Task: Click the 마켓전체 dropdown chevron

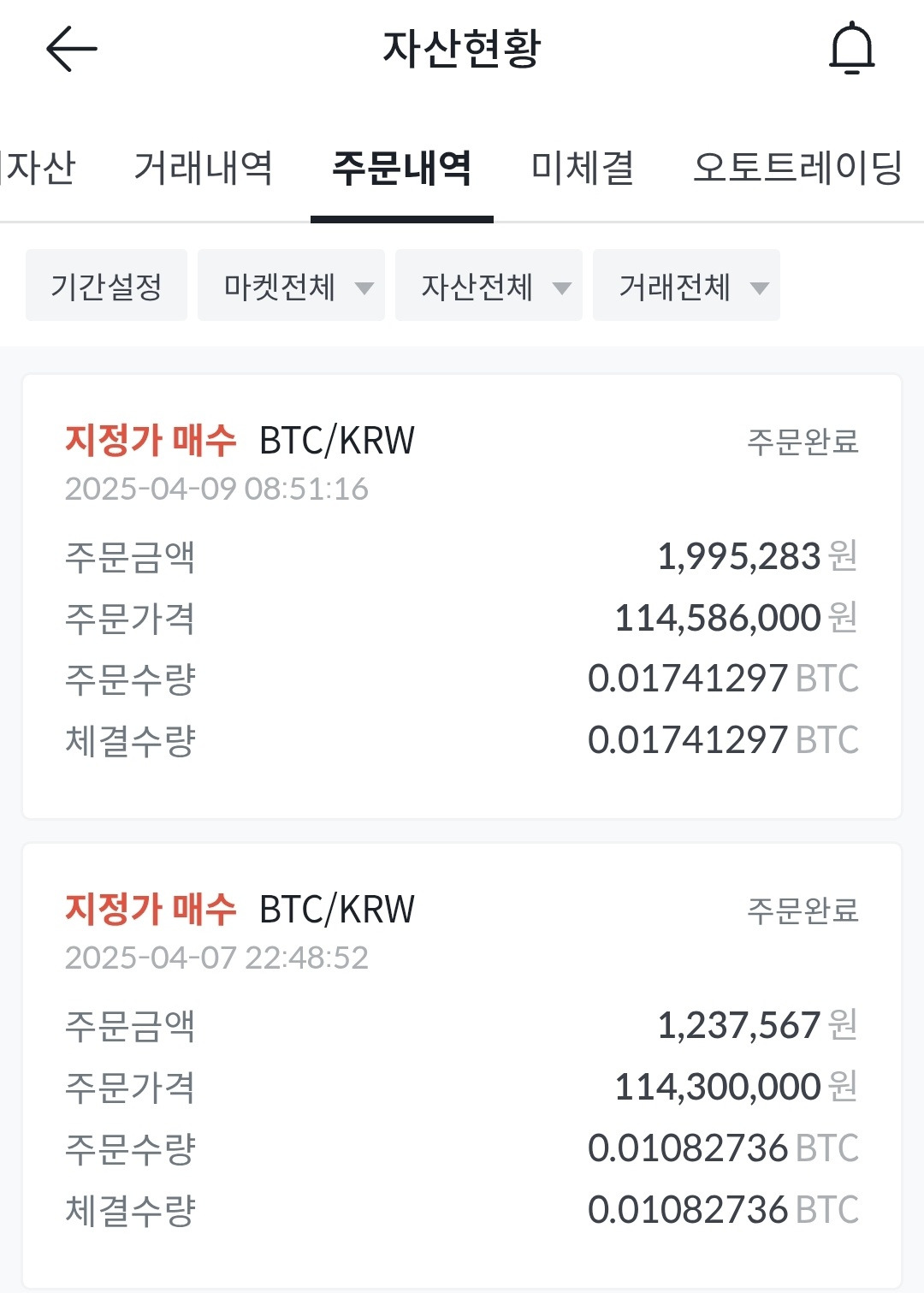Action: 366,288
